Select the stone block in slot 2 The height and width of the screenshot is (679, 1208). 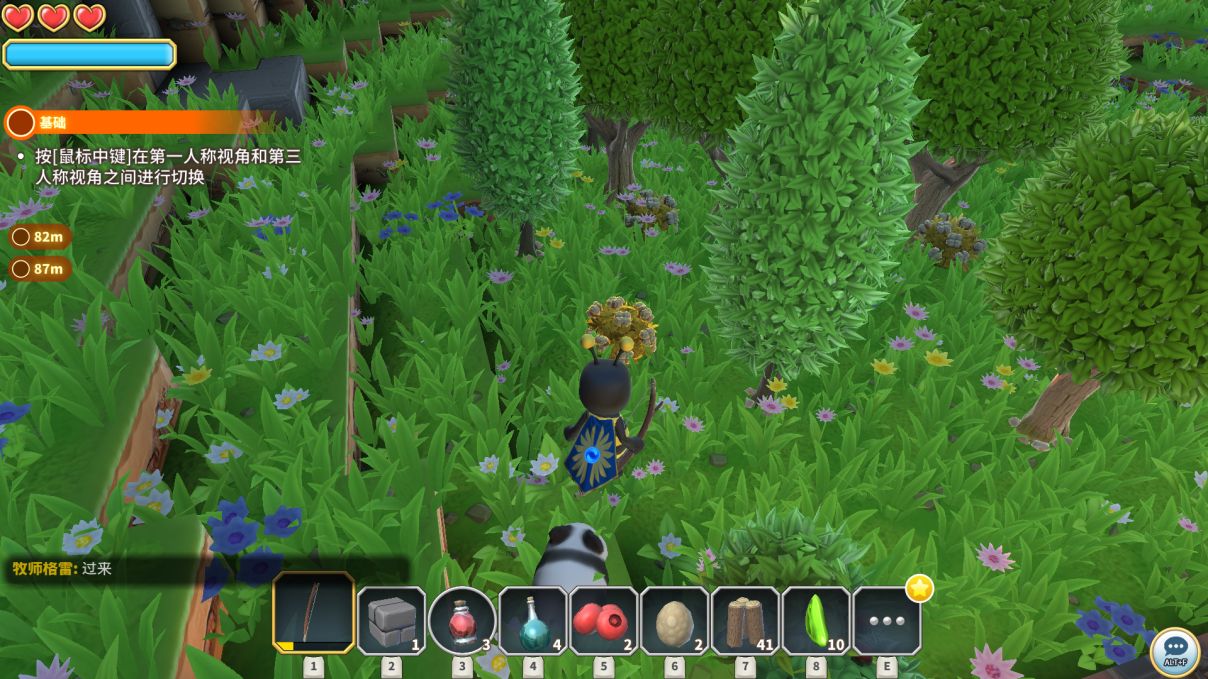click(391, 620)
